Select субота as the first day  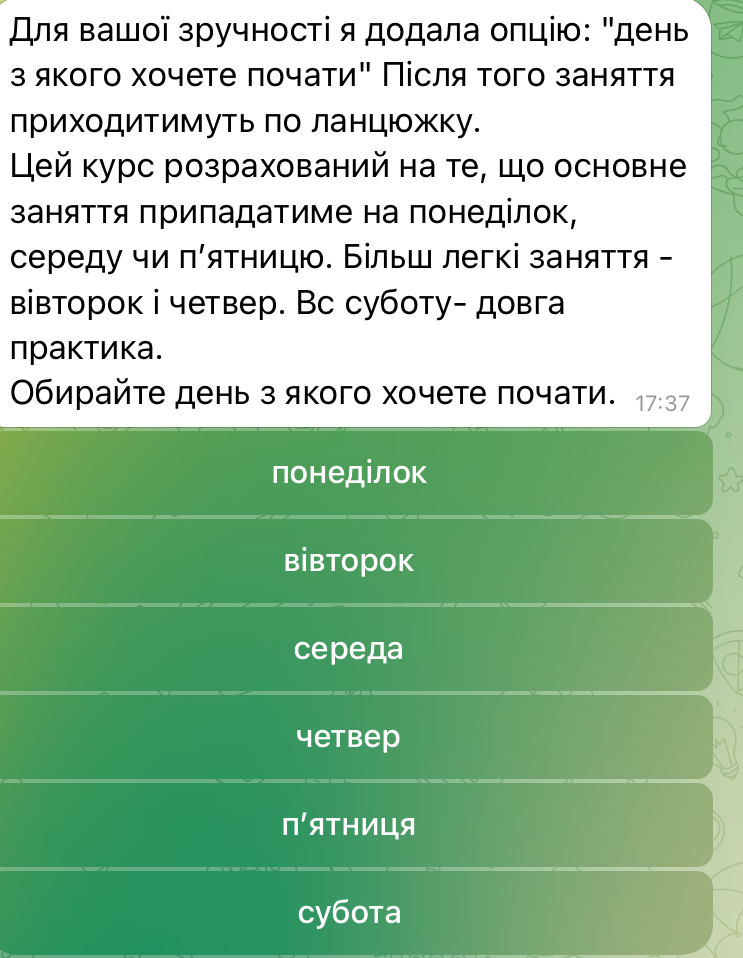click(x=350, y=913)
